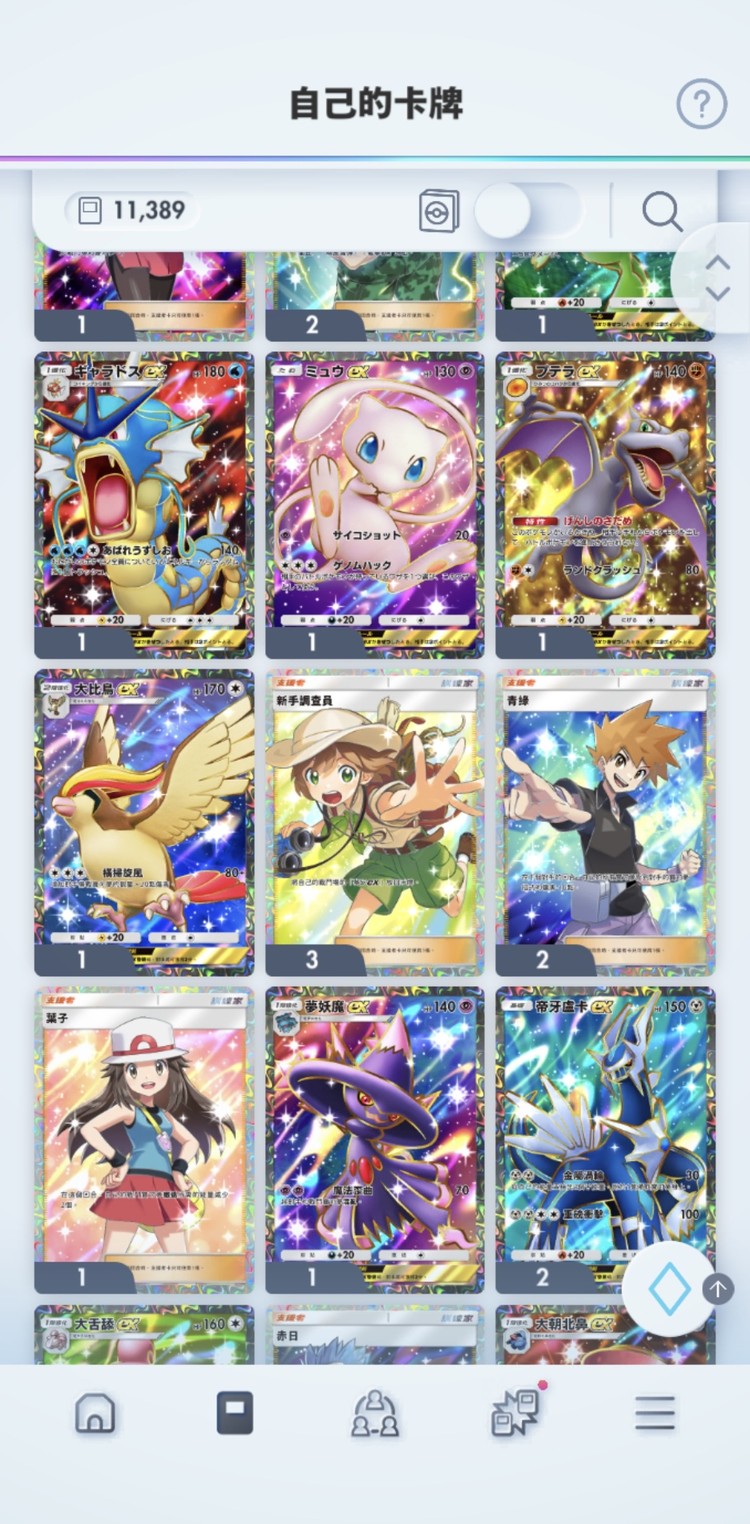Switch to the cards tab

(235, 1413)
